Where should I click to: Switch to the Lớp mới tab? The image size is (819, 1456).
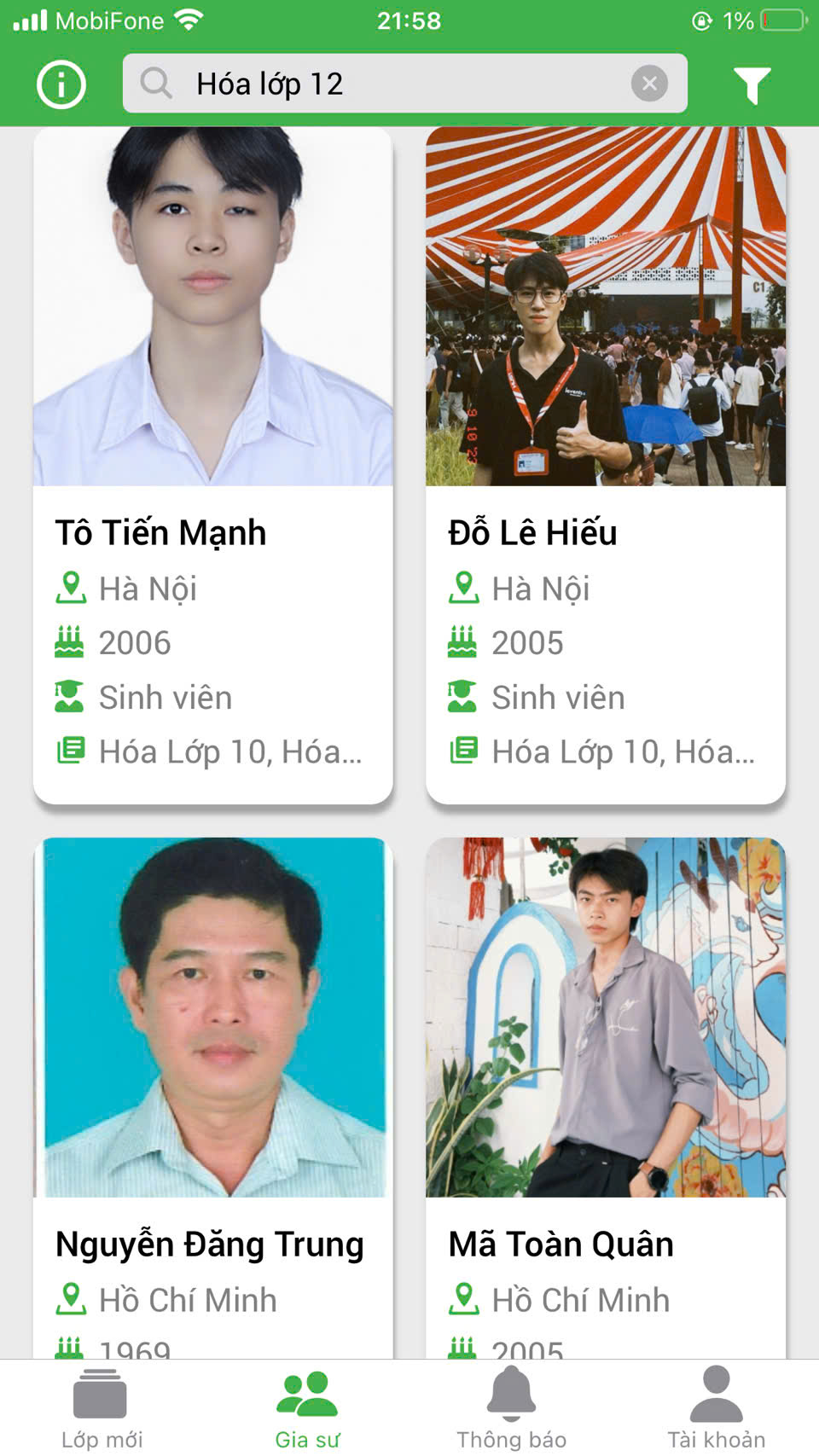(102, 1408)
